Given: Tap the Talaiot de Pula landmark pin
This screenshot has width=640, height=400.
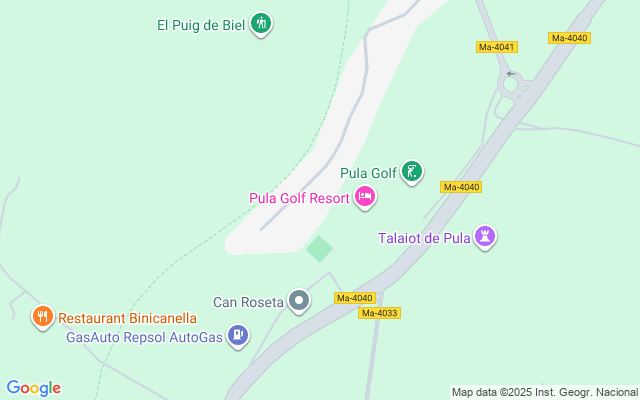Looking at the screenshot, I should pos(486,238).
